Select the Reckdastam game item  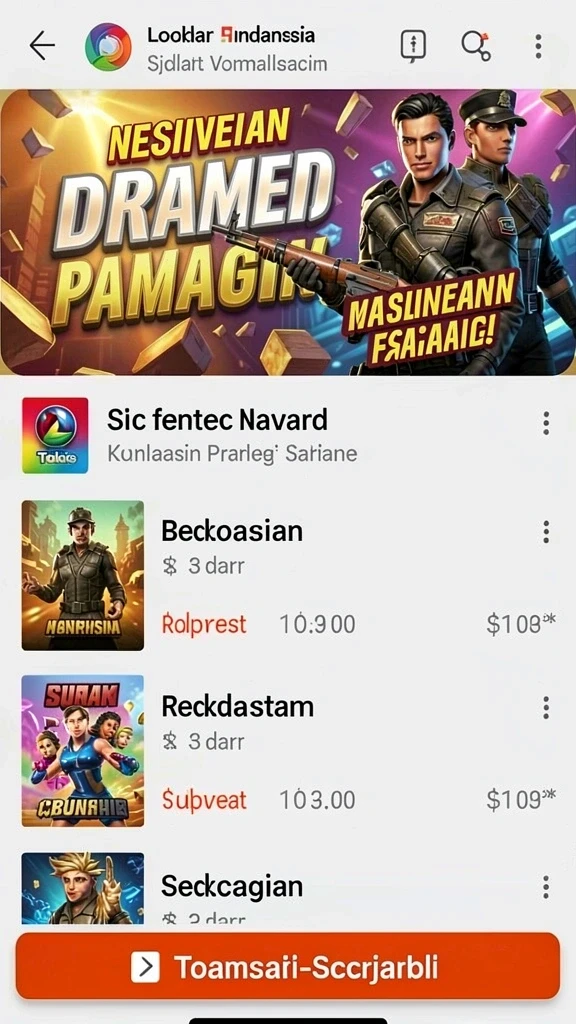click(288, 751)
